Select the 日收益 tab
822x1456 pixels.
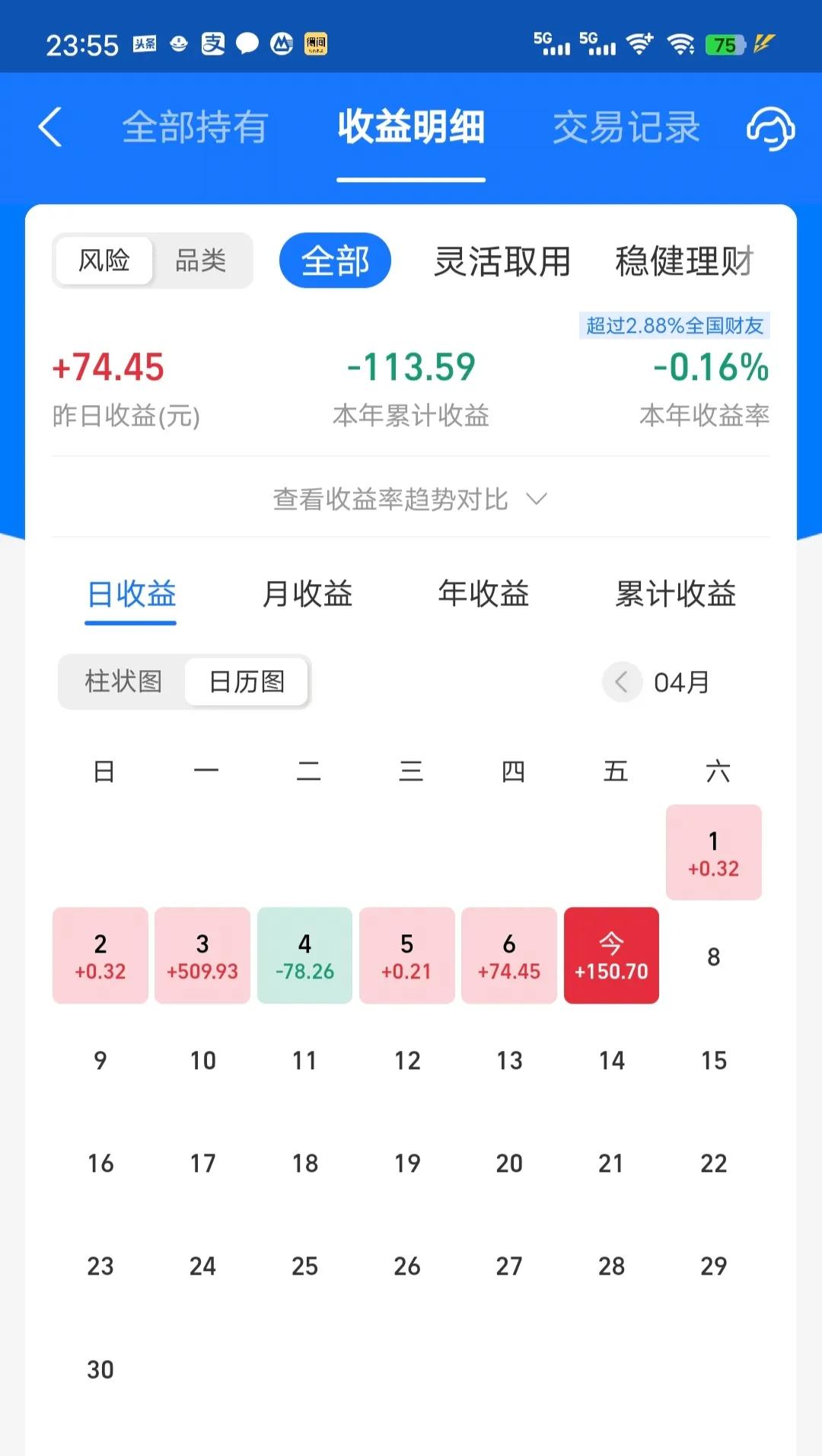coord(131,594)
